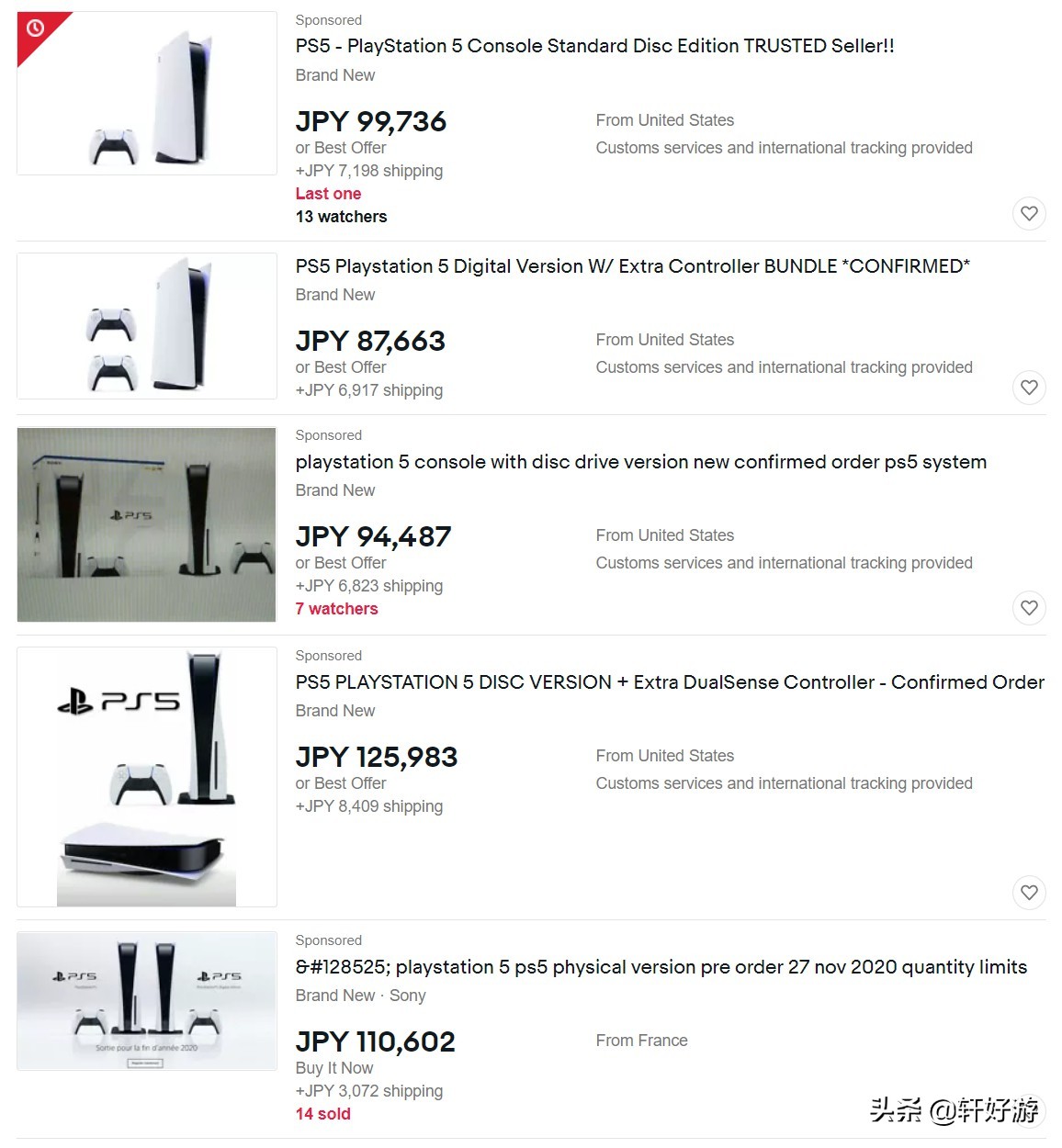Open the ps5 physical version pre order listing
The width and height of the screenshot is (1062, 1148).
661,967
